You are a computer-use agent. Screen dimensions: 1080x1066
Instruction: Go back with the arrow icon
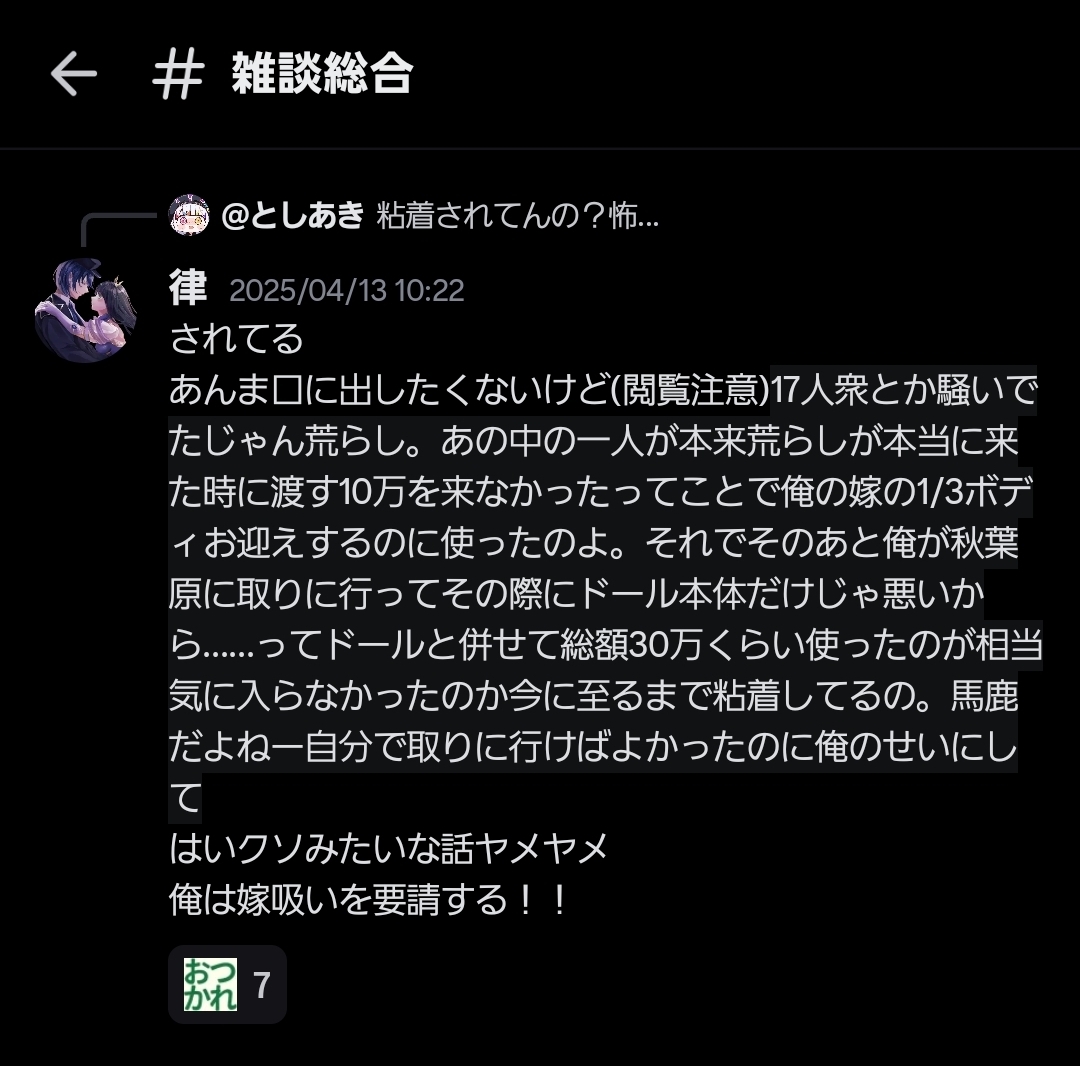click(74, 74)
